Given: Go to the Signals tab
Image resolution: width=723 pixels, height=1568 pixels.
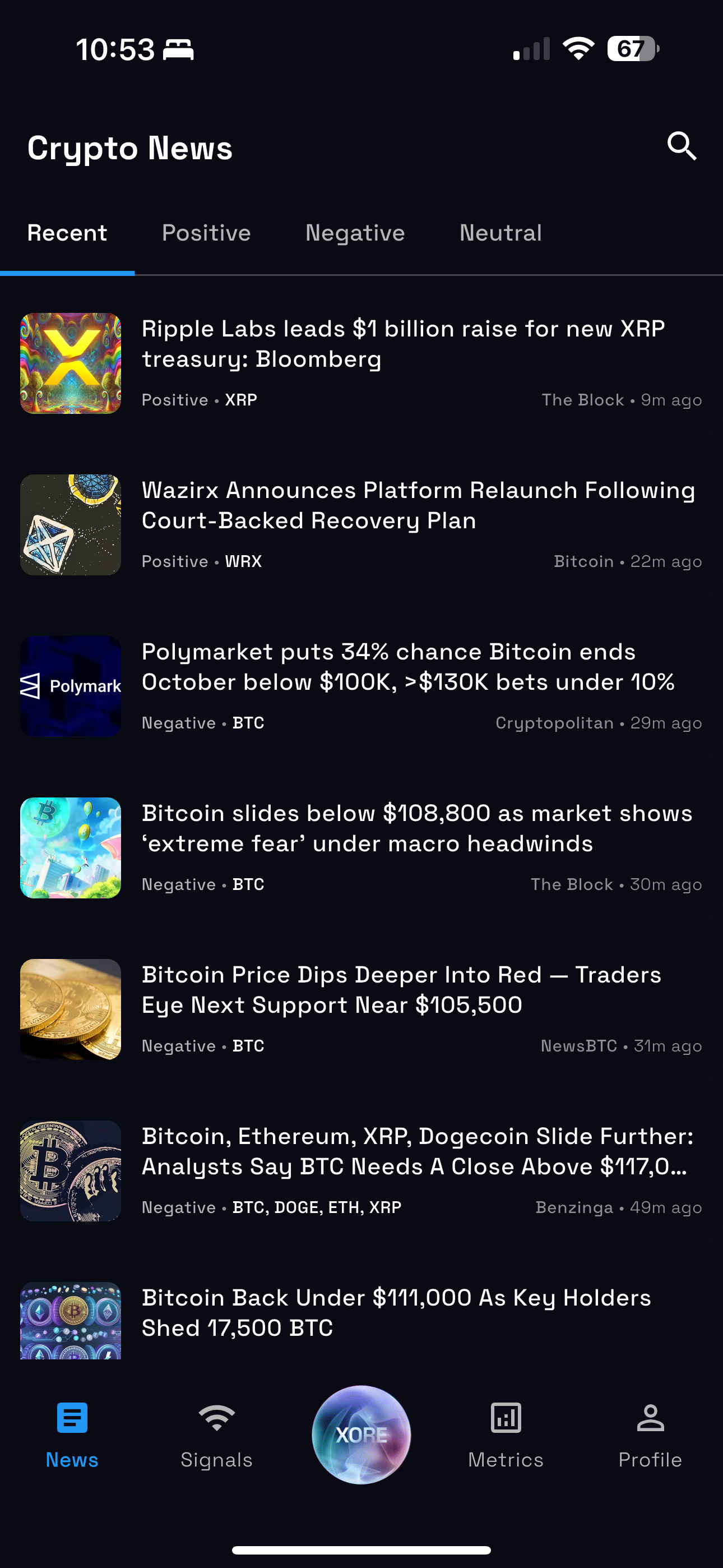Looking at the screenshot, I should pyautogui.click(x=216, y=1434).
